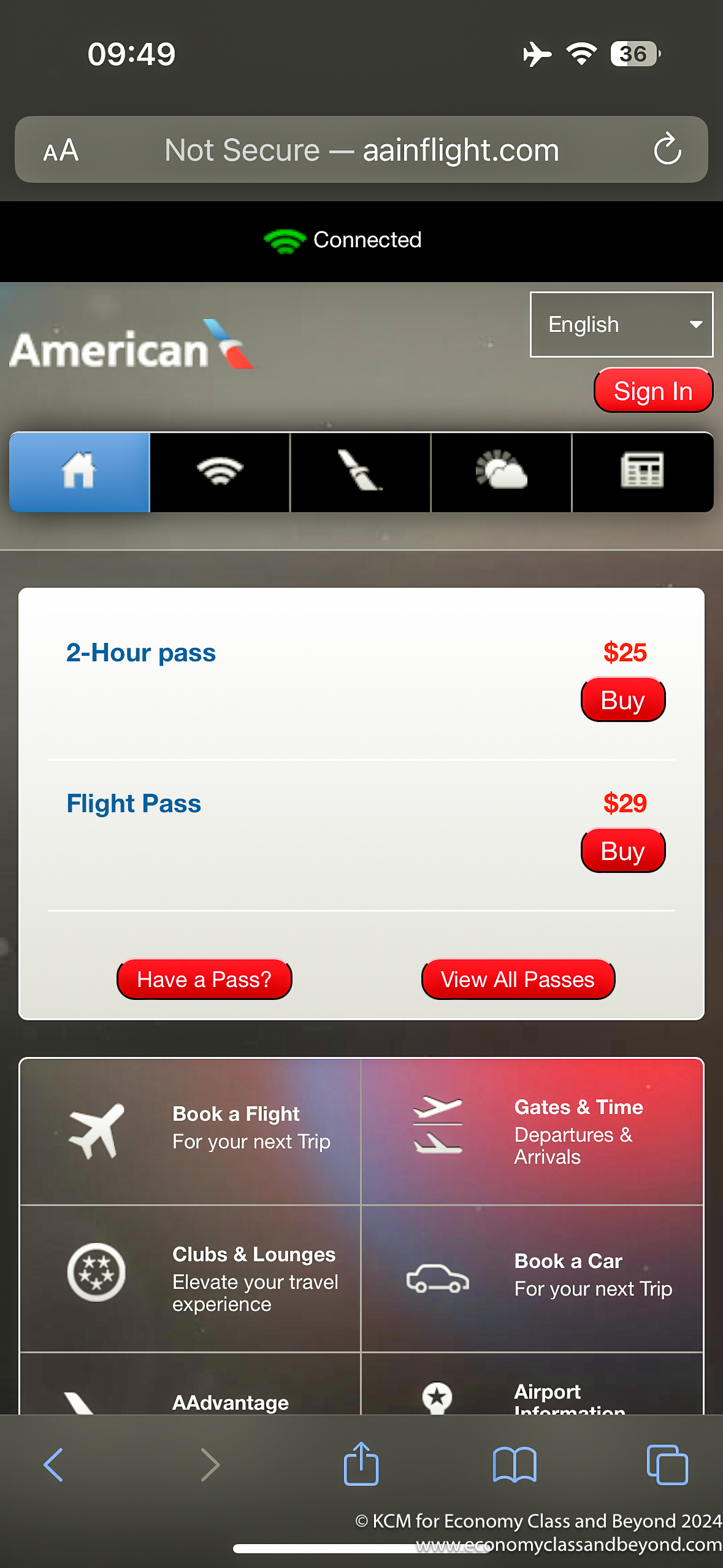Open Safari bookmarks

point(515,1464)
